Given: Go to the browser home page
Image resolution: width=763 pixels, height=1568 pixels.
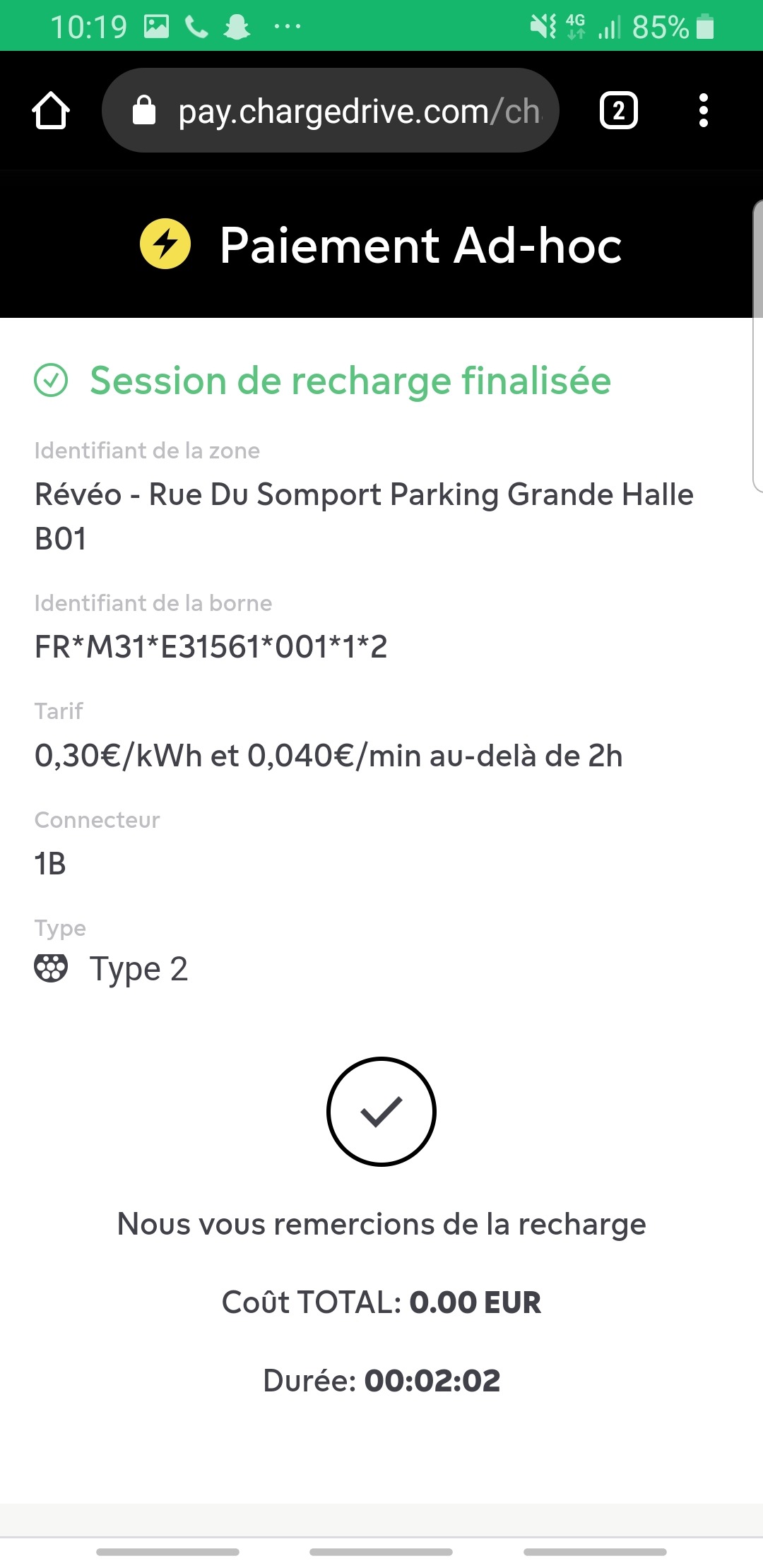Looking at the screenshot, I should (x=51, y=111).
